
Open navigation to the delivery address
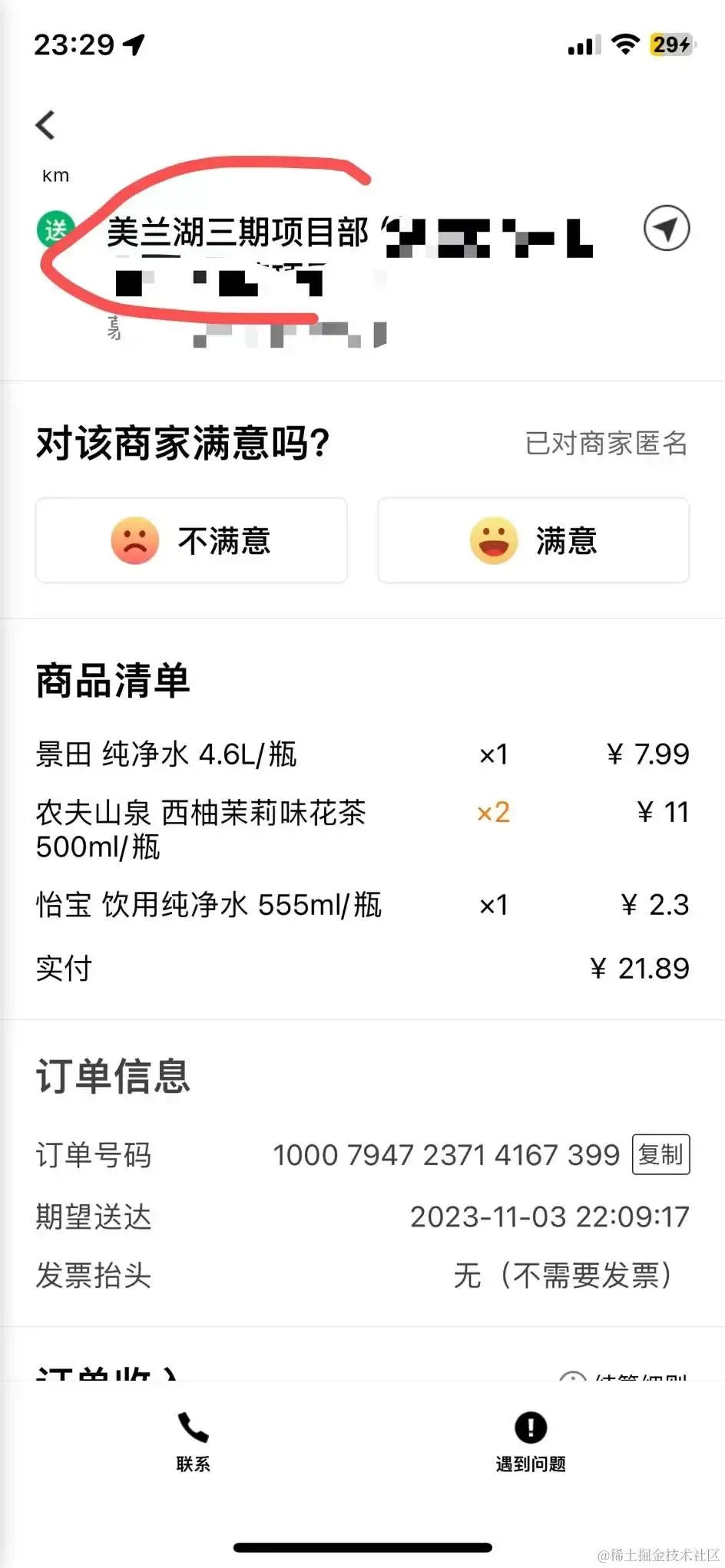[666, 229]
